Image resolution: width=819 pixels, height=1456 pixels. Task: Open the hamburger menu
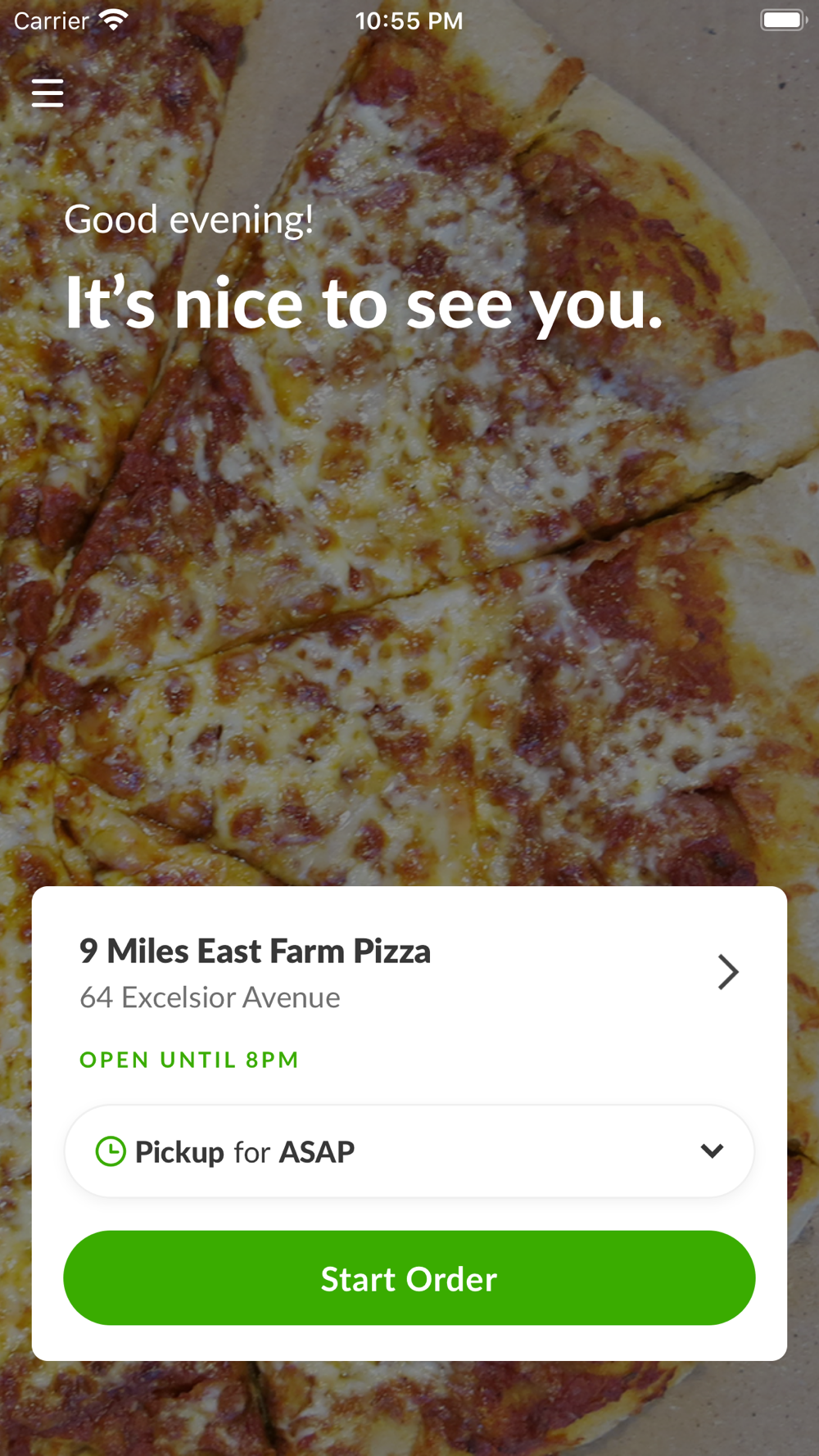point(48,93)
